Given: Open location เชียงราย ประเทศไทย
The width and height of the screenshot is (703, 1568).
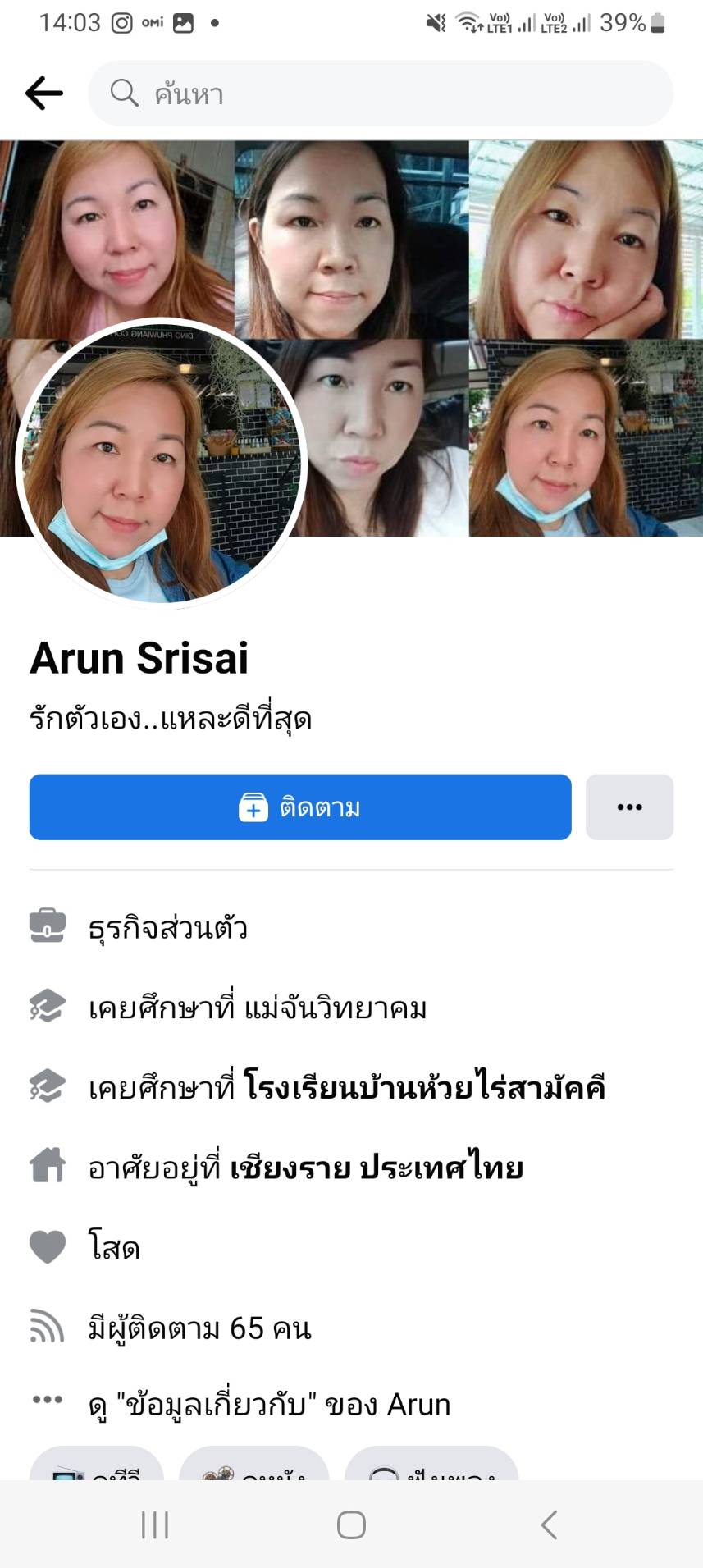Looking at the screenshot, I should pyautogui.click(x=376, y=1168).
